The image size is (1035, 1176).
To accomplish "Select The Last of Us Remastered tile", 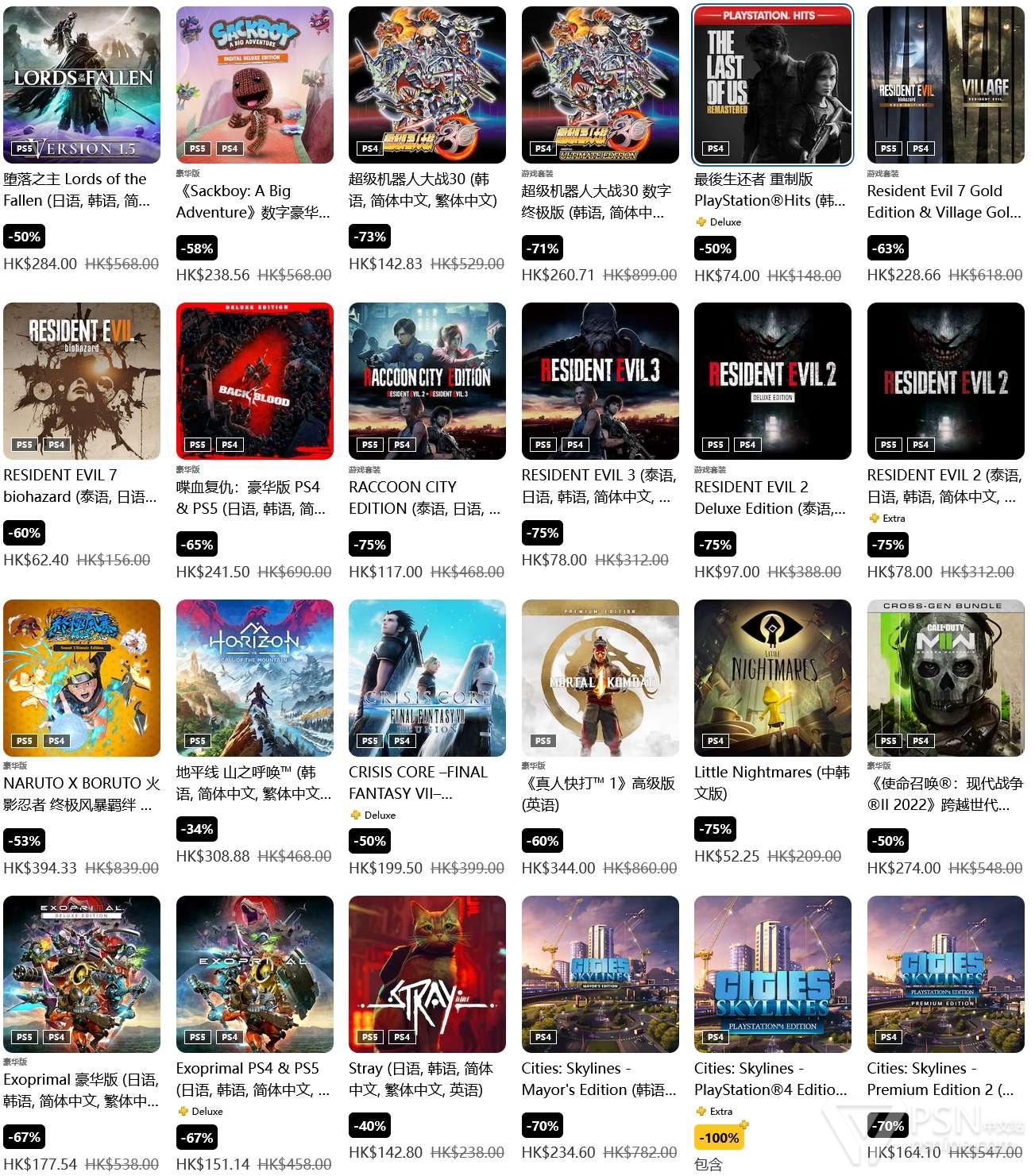I will point(772,85).
